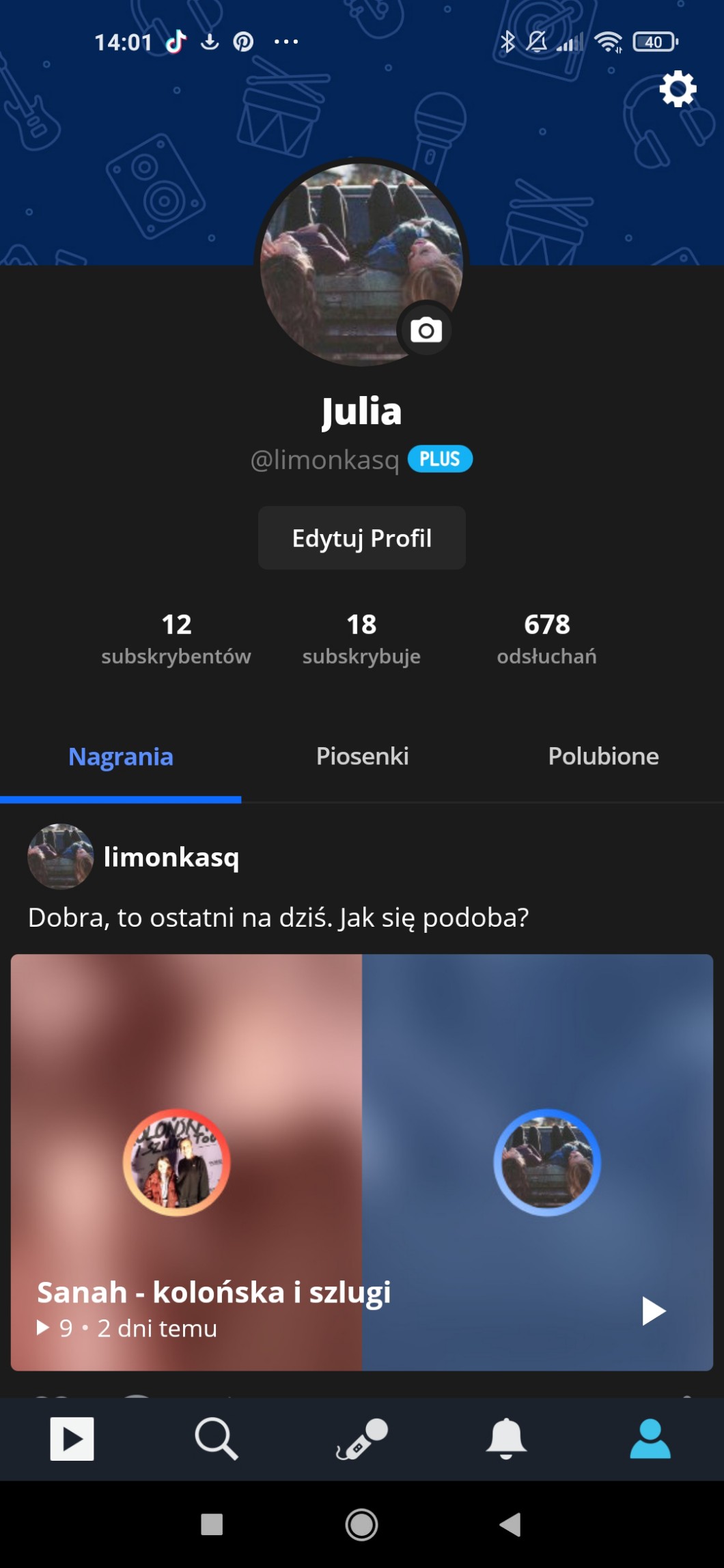Open the microphone sing tab
The image size is (724, 1568).
click(361, 1439)
